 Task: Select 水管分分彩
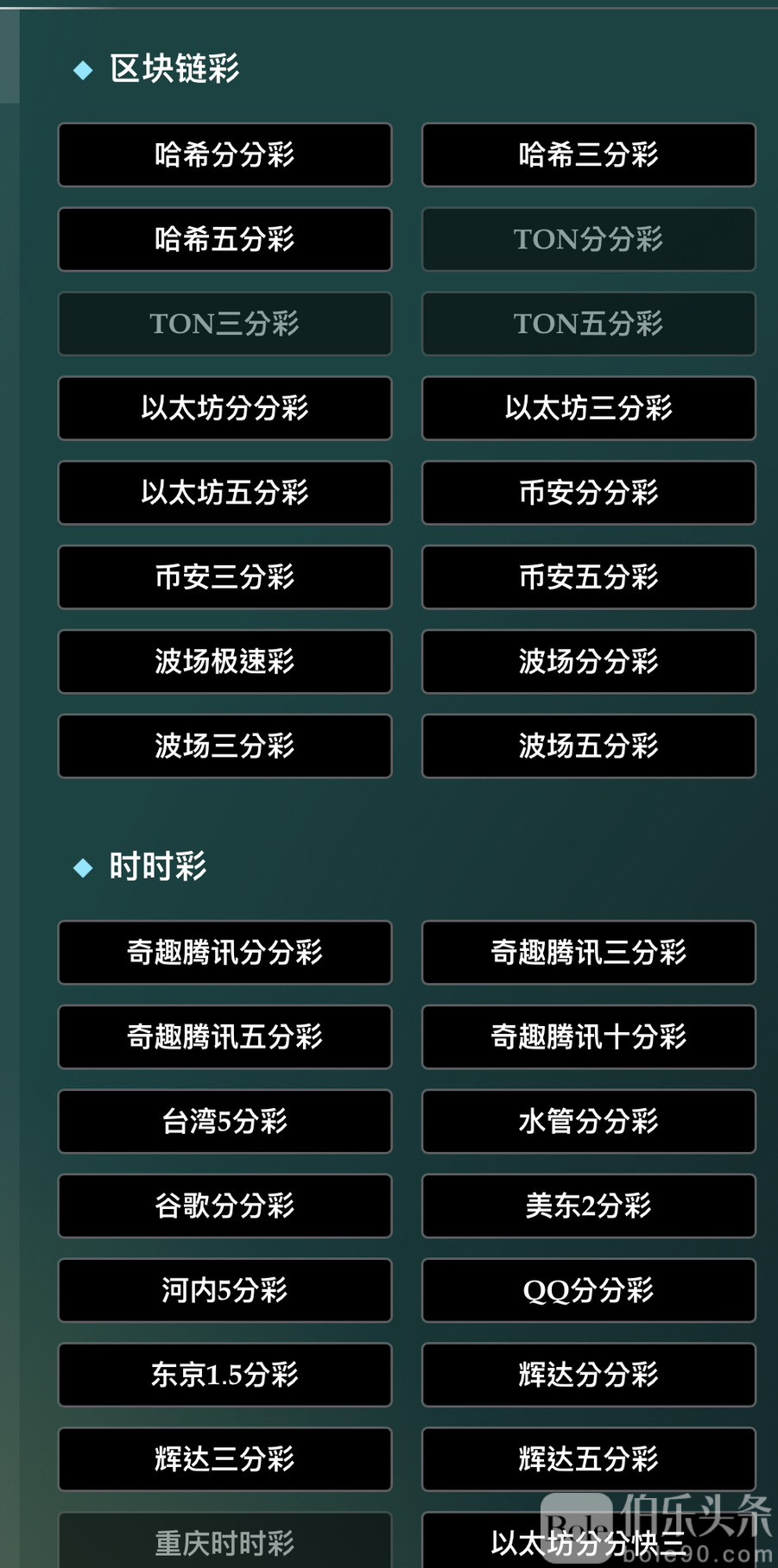coord(588,1121)
